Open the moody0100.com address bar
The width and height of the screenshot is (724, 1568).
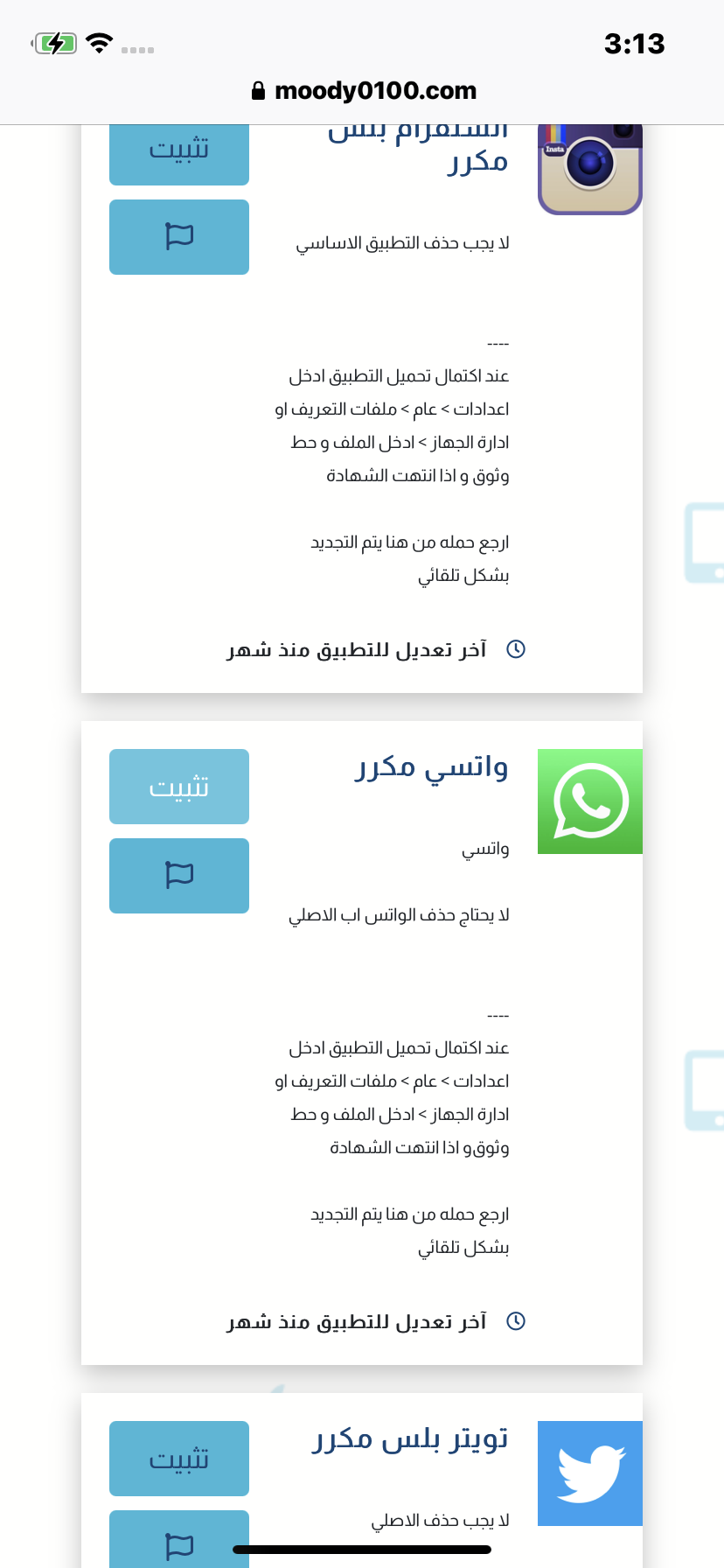pos(363,90)
